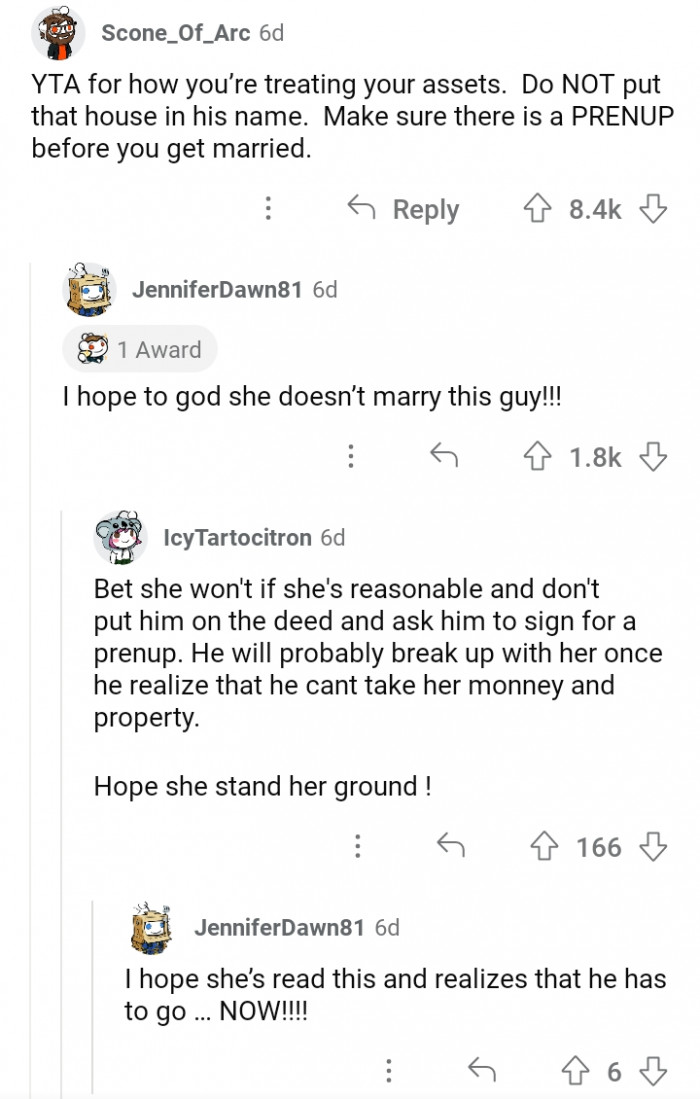View the 1 Award badge
The image size is (700, 1099).
pyautogui.click(x=140, y=349)
